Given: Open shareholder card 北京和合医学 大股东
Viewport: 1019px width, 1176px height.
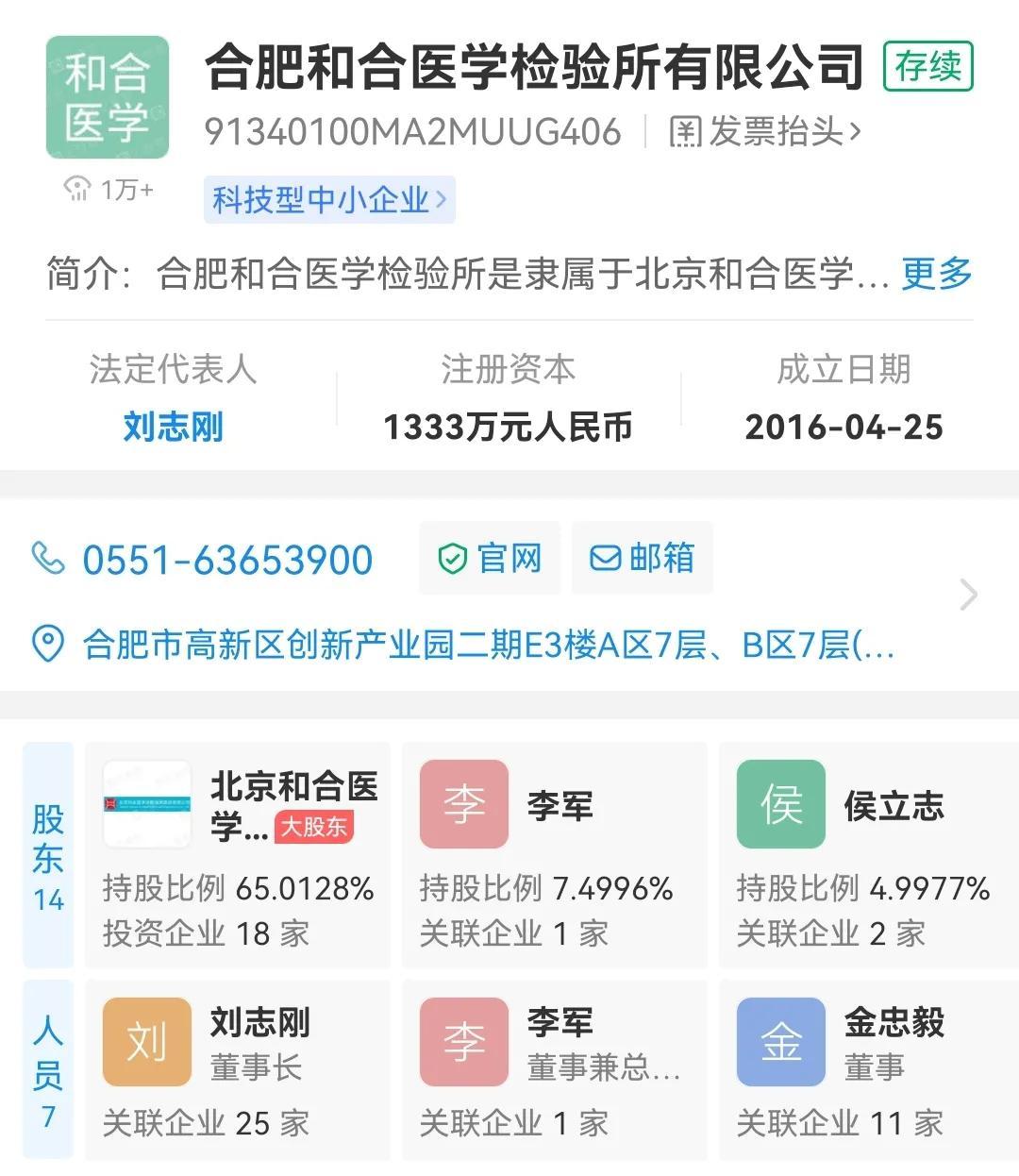Looking at the screenshot, I should 238,855.
